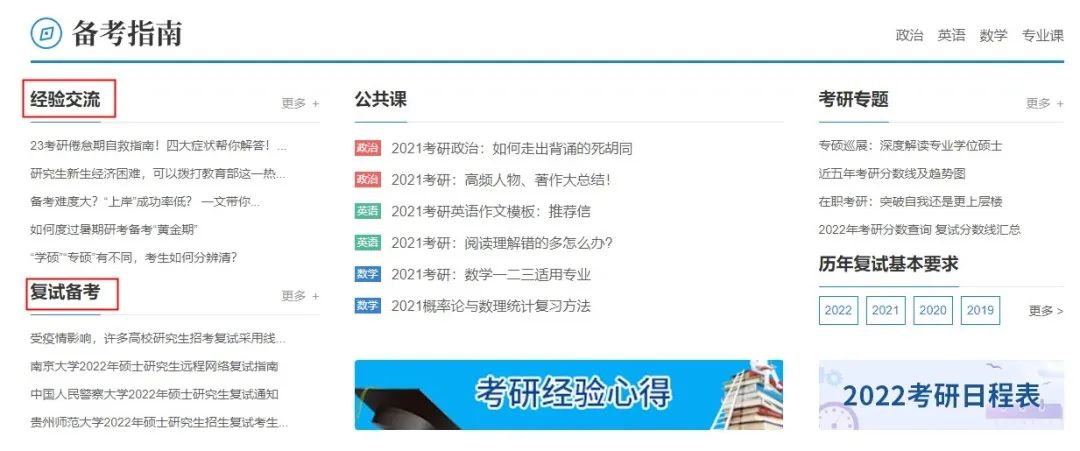Open the 考研经验心得 banner
Screen dimensions: 1080x451
click(568, 394)
